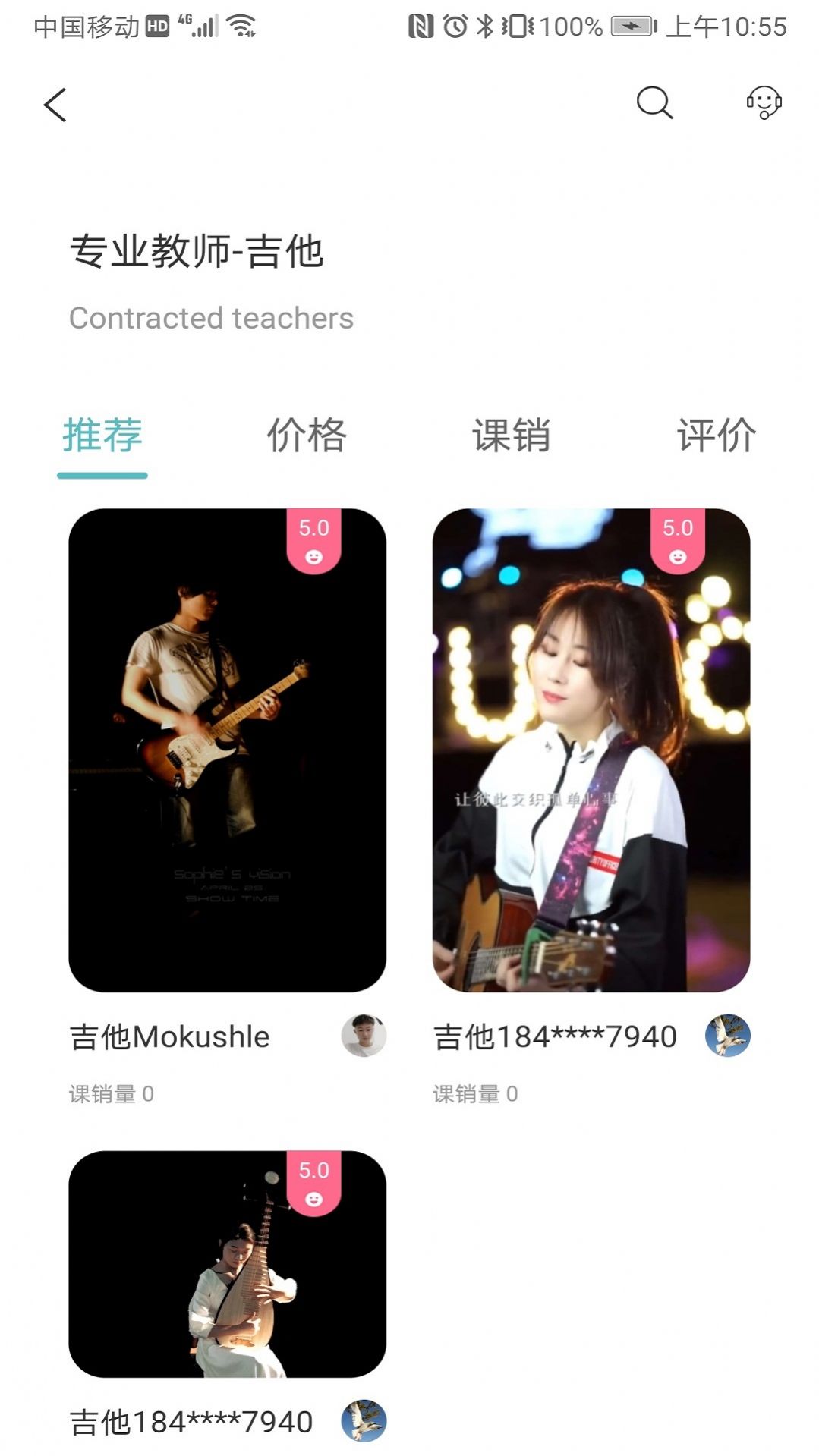Select the currently active 推荐 tab
This screenshot has height=1456, width=819.
(103, 434)
